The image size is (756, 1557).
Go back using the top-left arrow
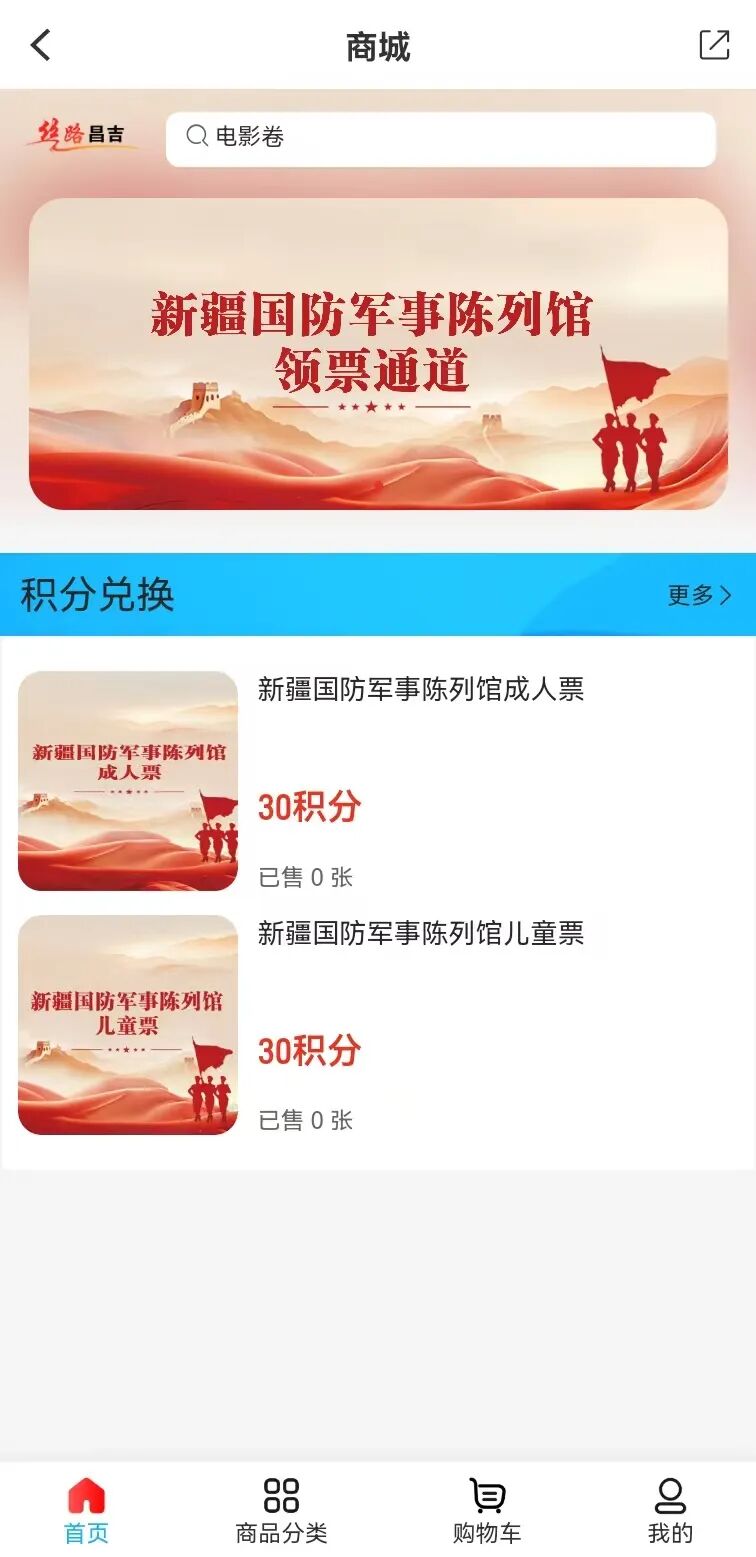pyautogui.click(x=41, y=45)
